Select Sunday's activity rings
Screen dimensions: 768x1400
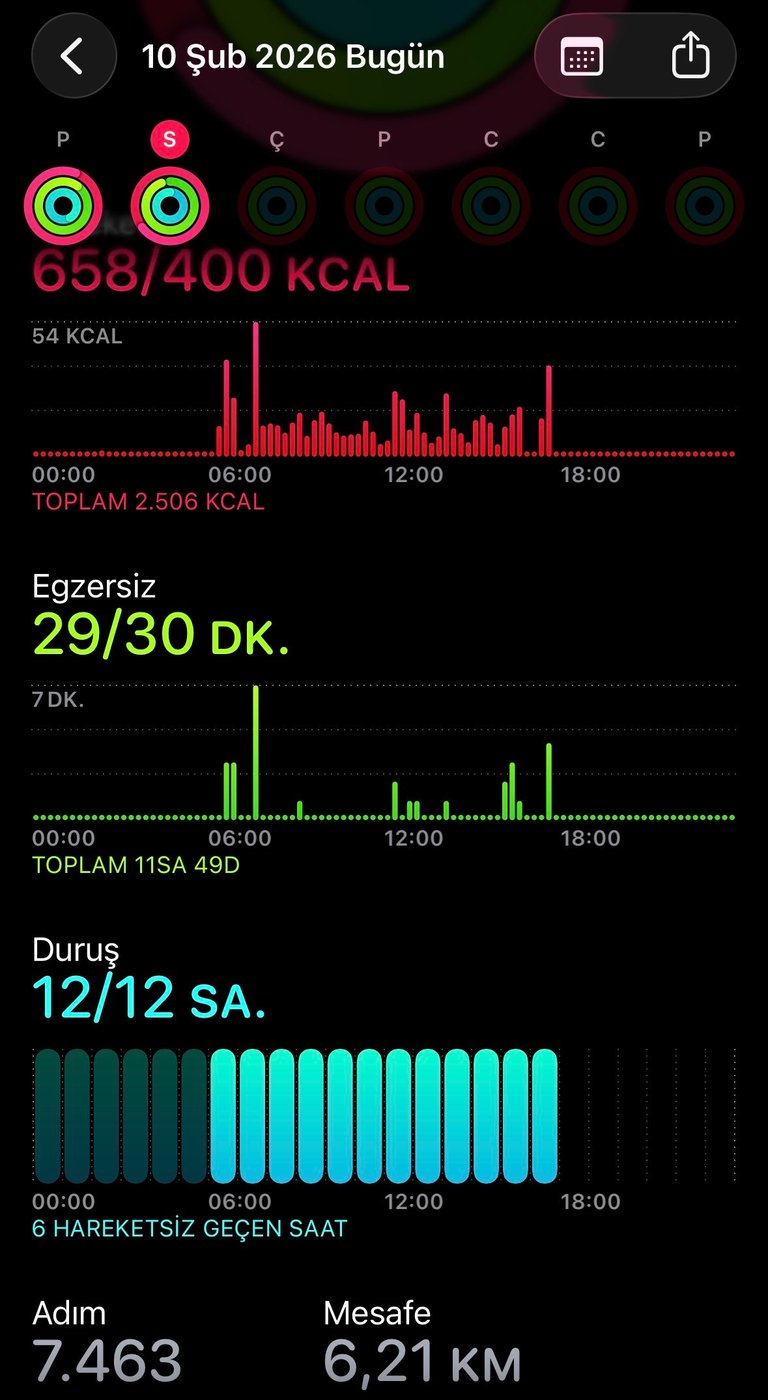pos(704,206)
